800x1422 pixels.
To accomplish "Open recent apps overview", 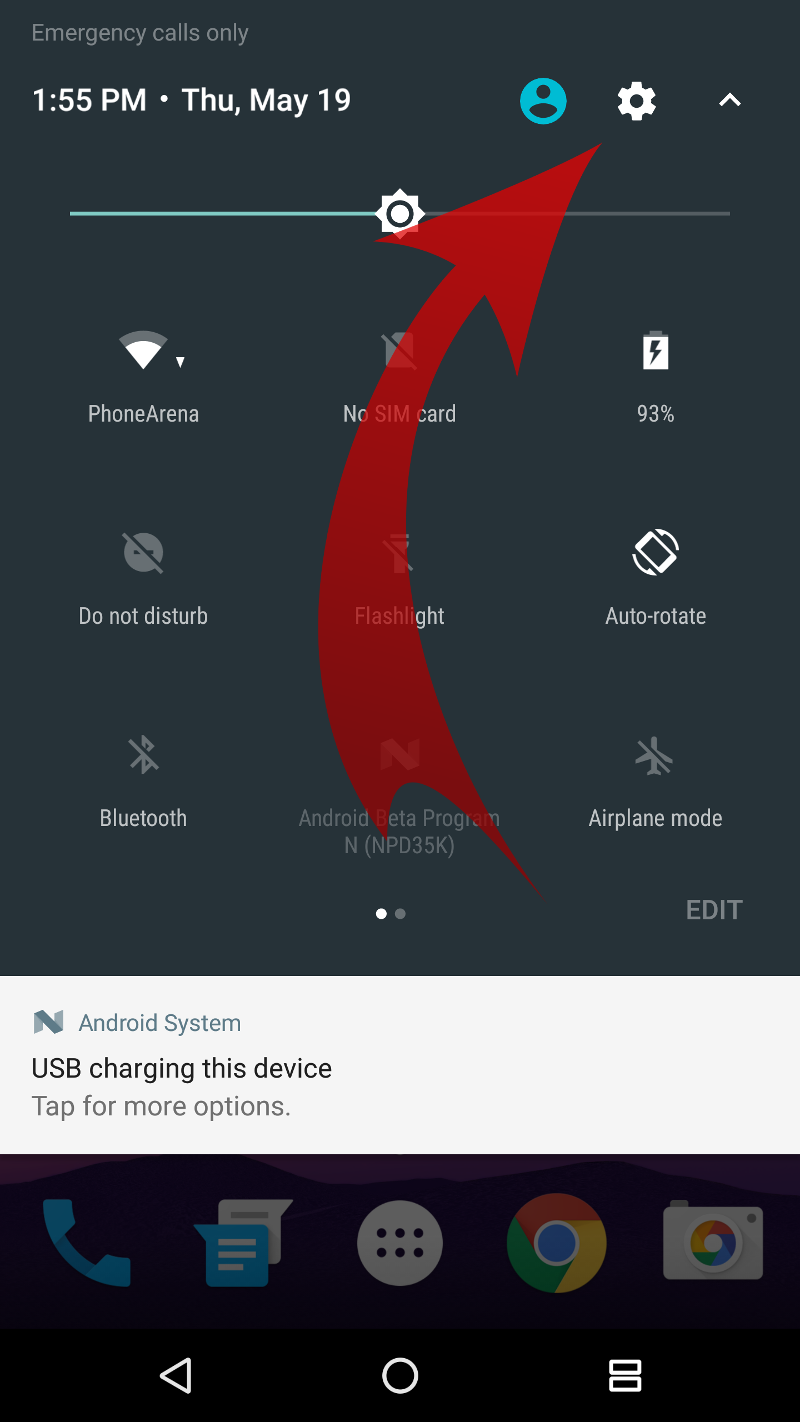I will tap(625, 1376).
